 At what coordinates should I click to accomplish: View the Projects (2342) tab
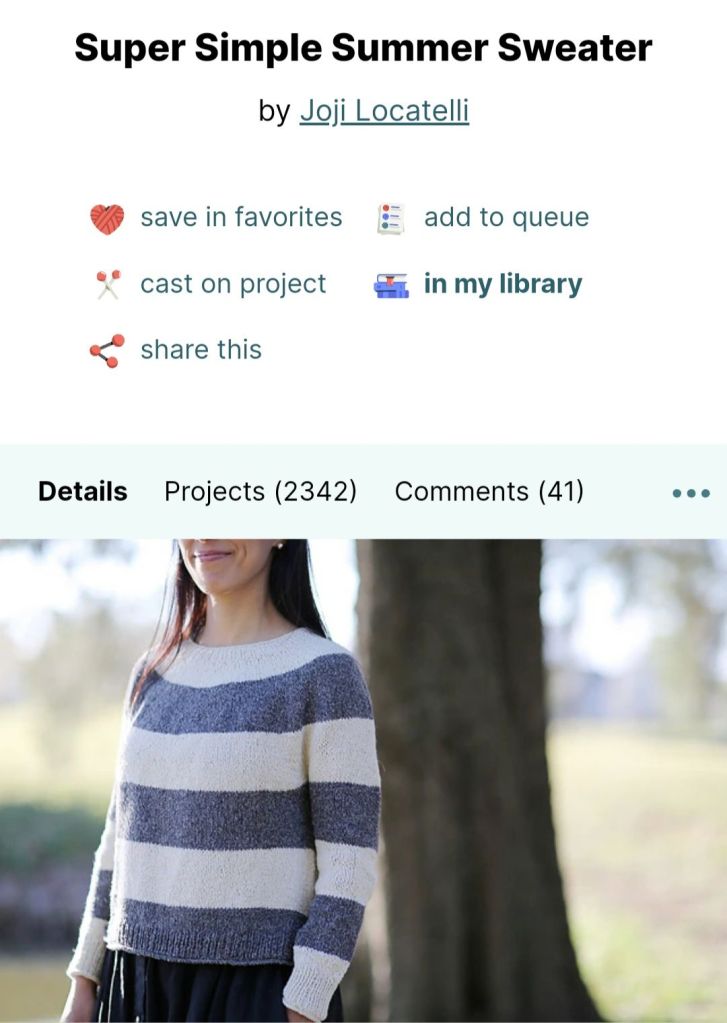tap(260, 492)
